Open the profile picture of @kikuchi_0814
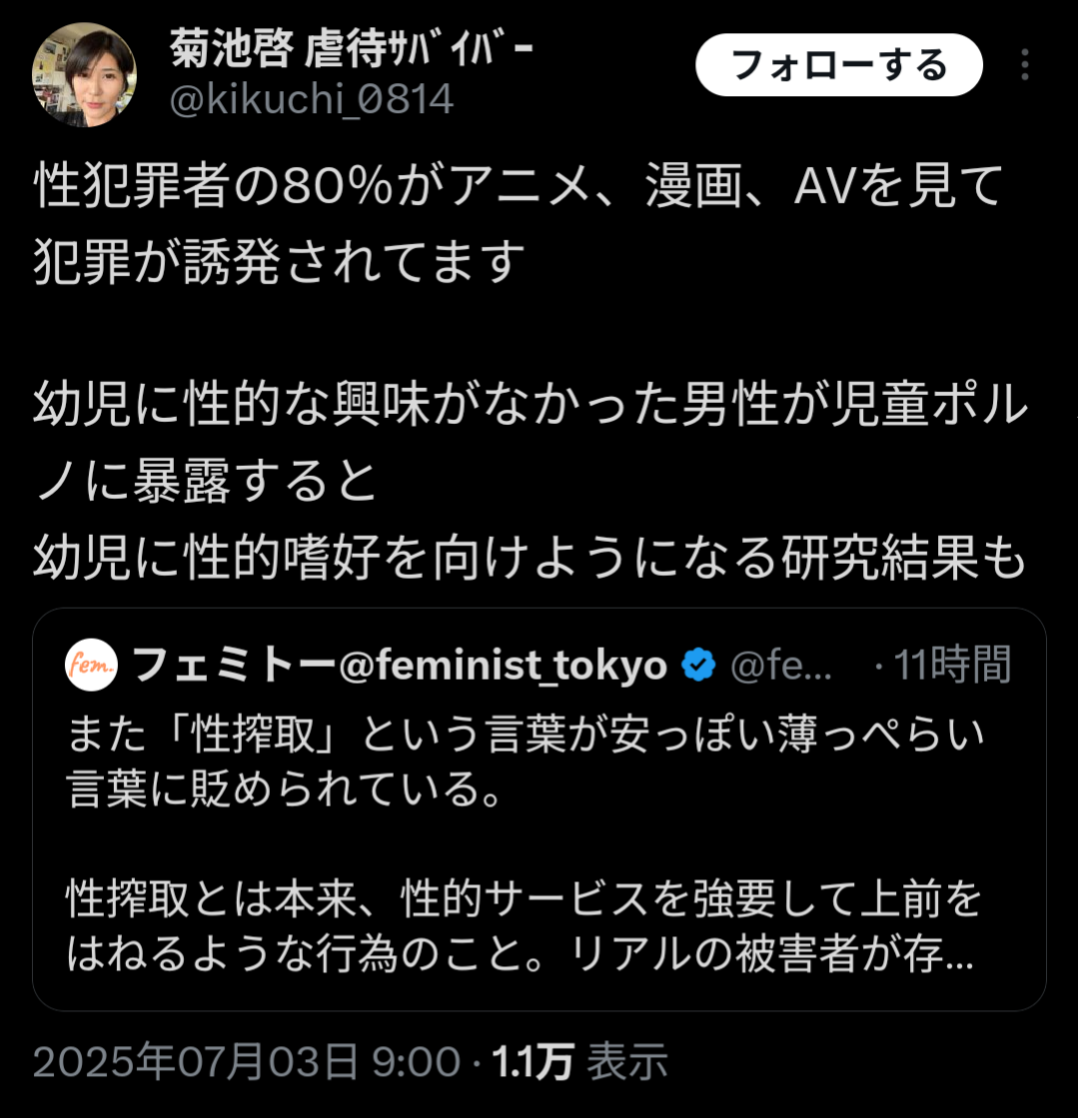Image resolution: width=1078 pixels, height=1118 pixels. coord(84,75)
